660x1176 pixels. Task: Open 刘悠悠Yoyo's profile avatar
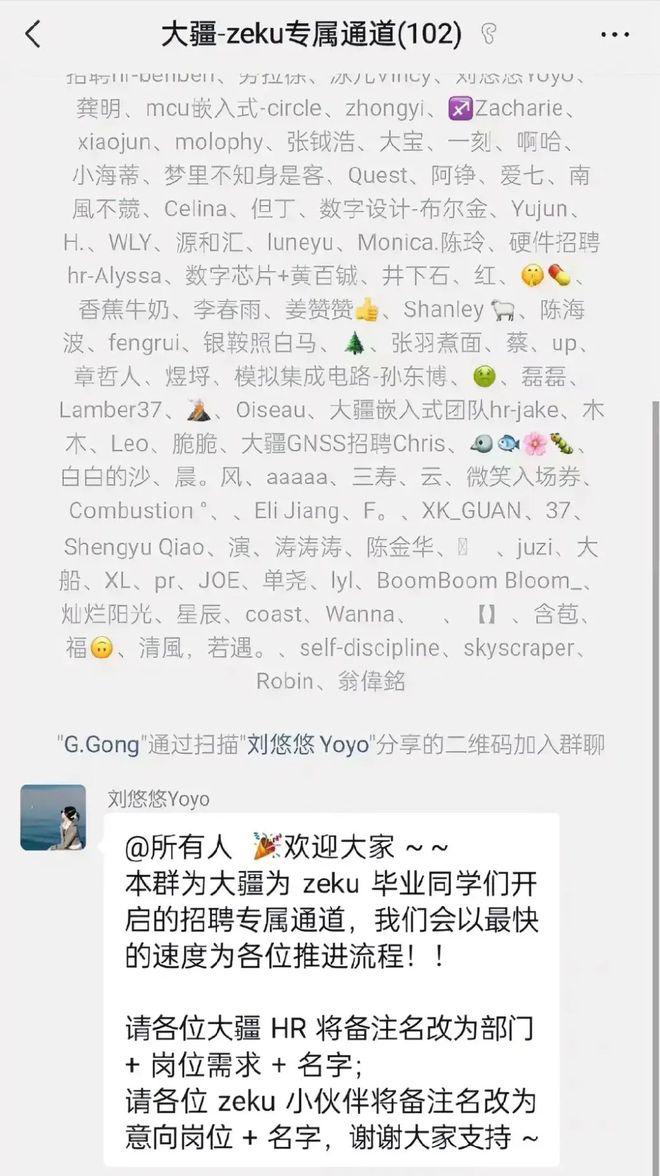pos(53,818)
